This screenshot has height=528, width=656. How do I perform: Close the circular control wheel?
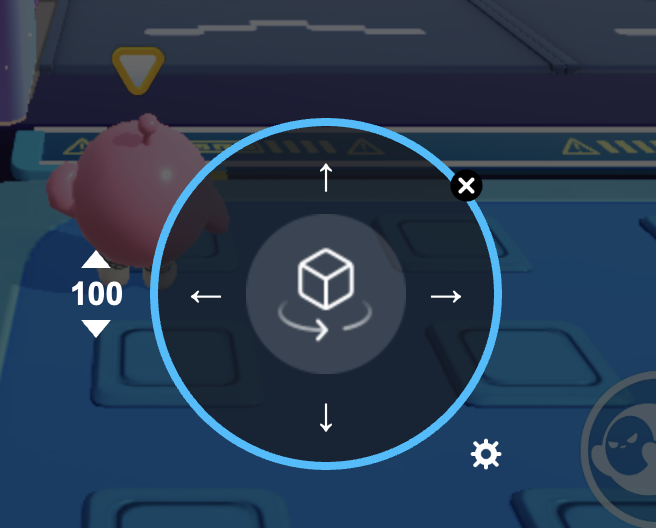tap(466, 185)
